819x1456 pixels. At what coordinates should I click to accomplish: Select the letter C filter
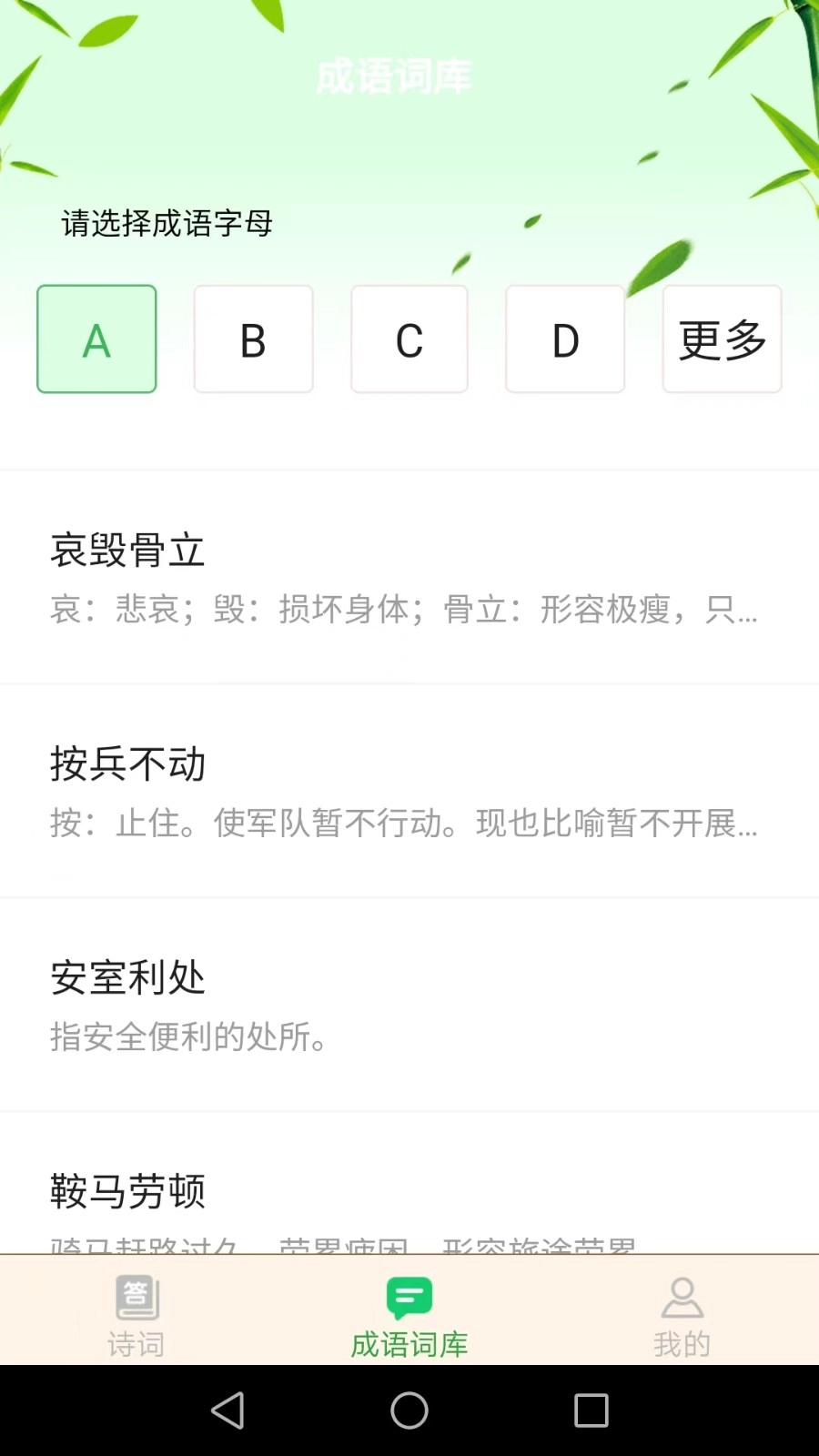point(409,339)
